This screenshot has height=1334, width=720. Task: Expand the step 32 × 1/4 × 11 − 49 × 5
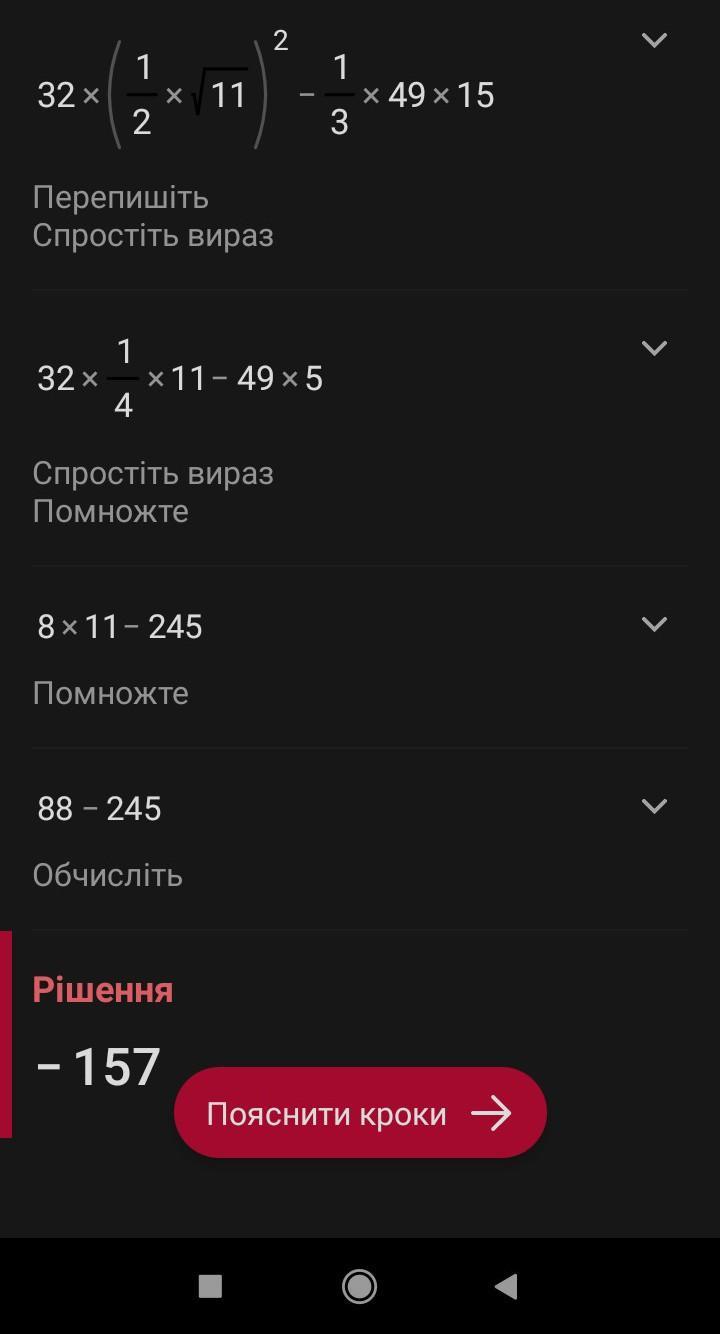(x=654, y=348)
